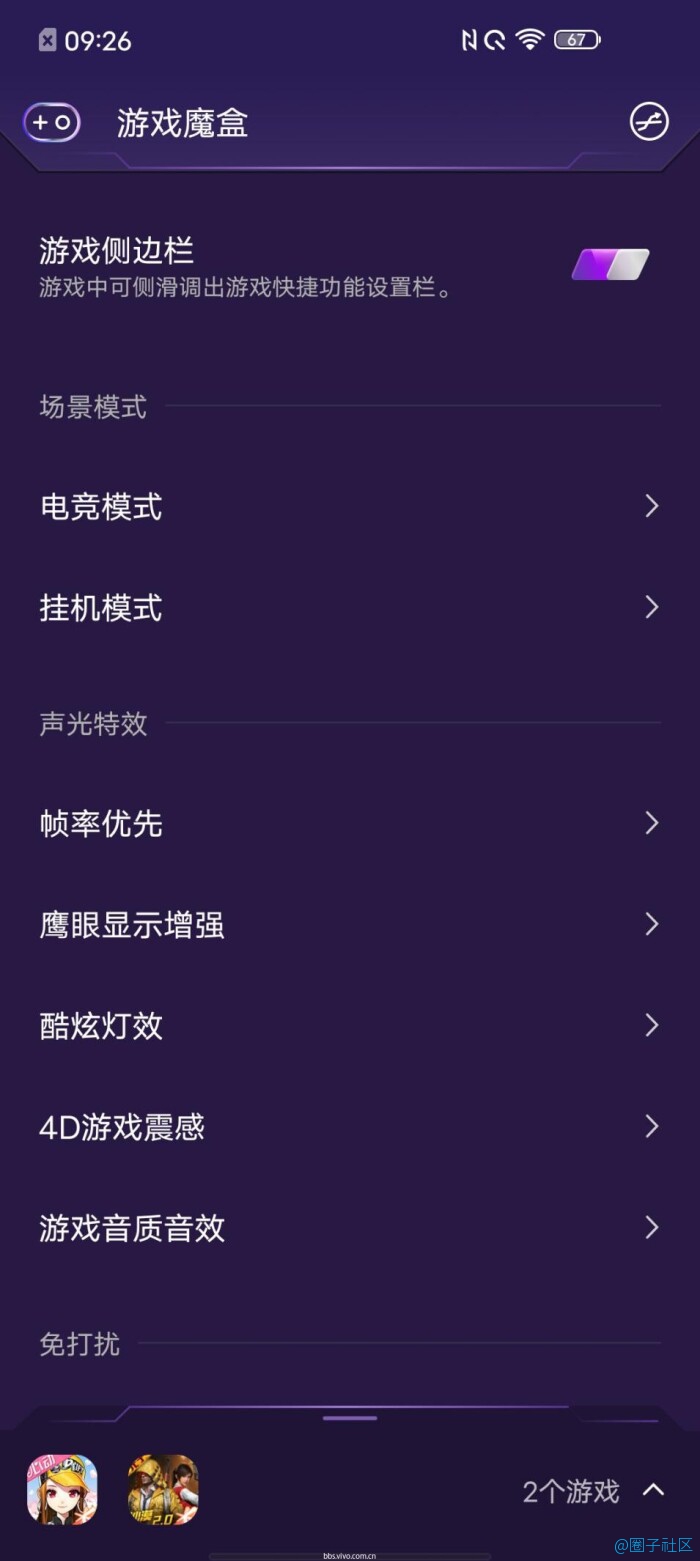Viewport: 700px width, 1561px height.
Task: Open 电竞模式 settings
Action: click(x=350, y=507)
